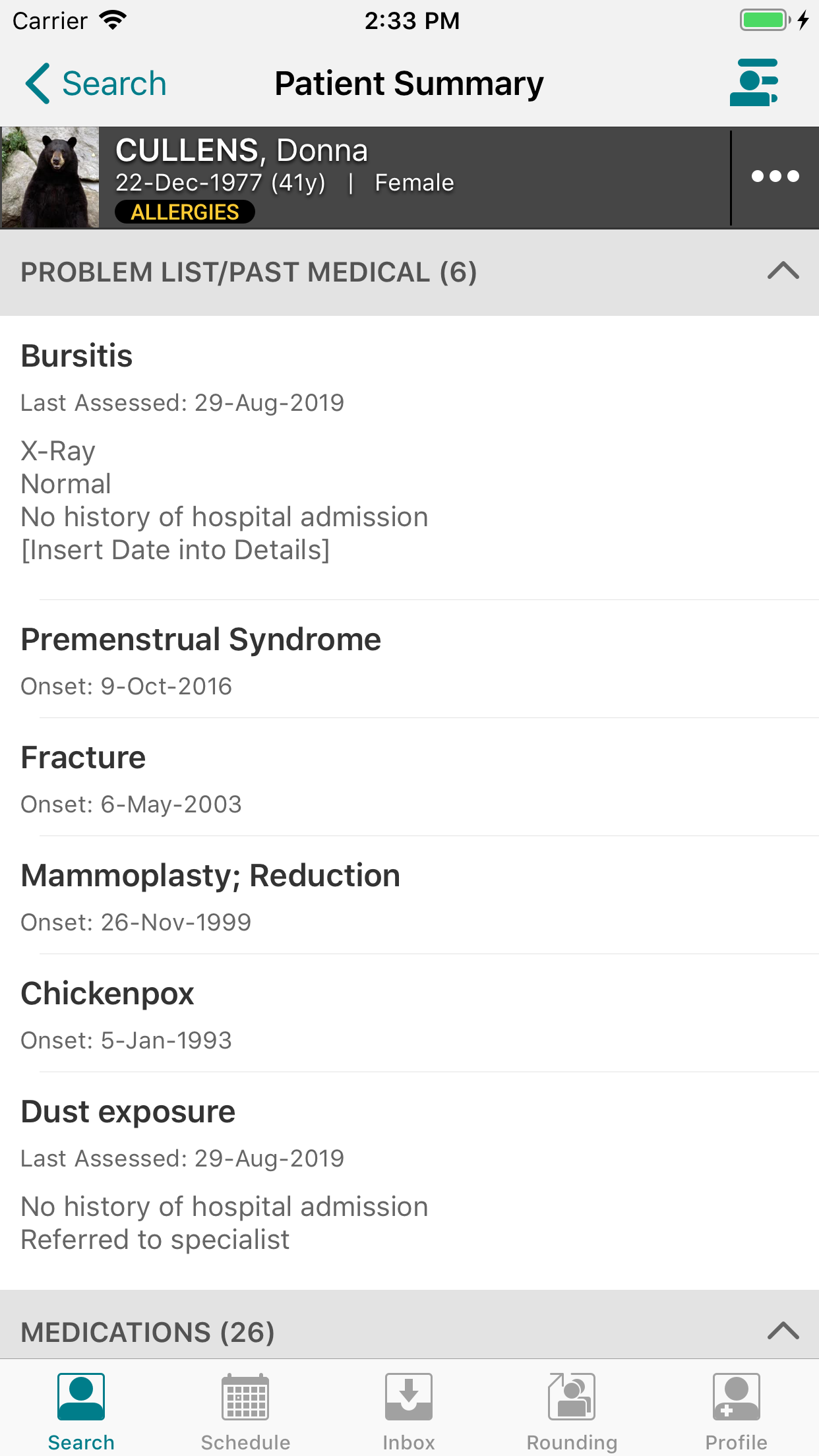Open the Chickenpox entry
Viewport: 819px width, 1456px height.
(x=409, y=1014)
